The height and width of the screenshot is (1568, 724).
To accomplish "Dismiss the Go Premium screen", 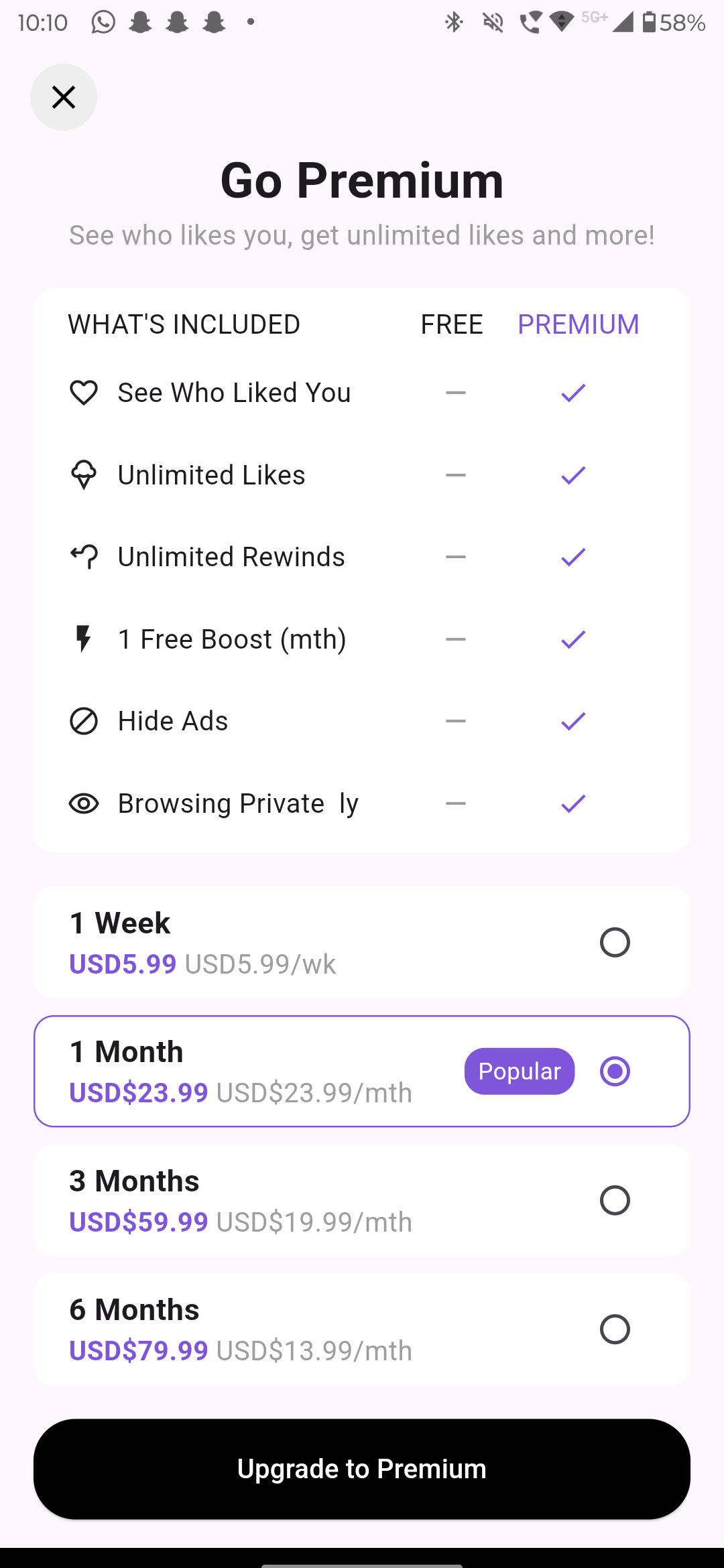I will (x=63, y=96).
